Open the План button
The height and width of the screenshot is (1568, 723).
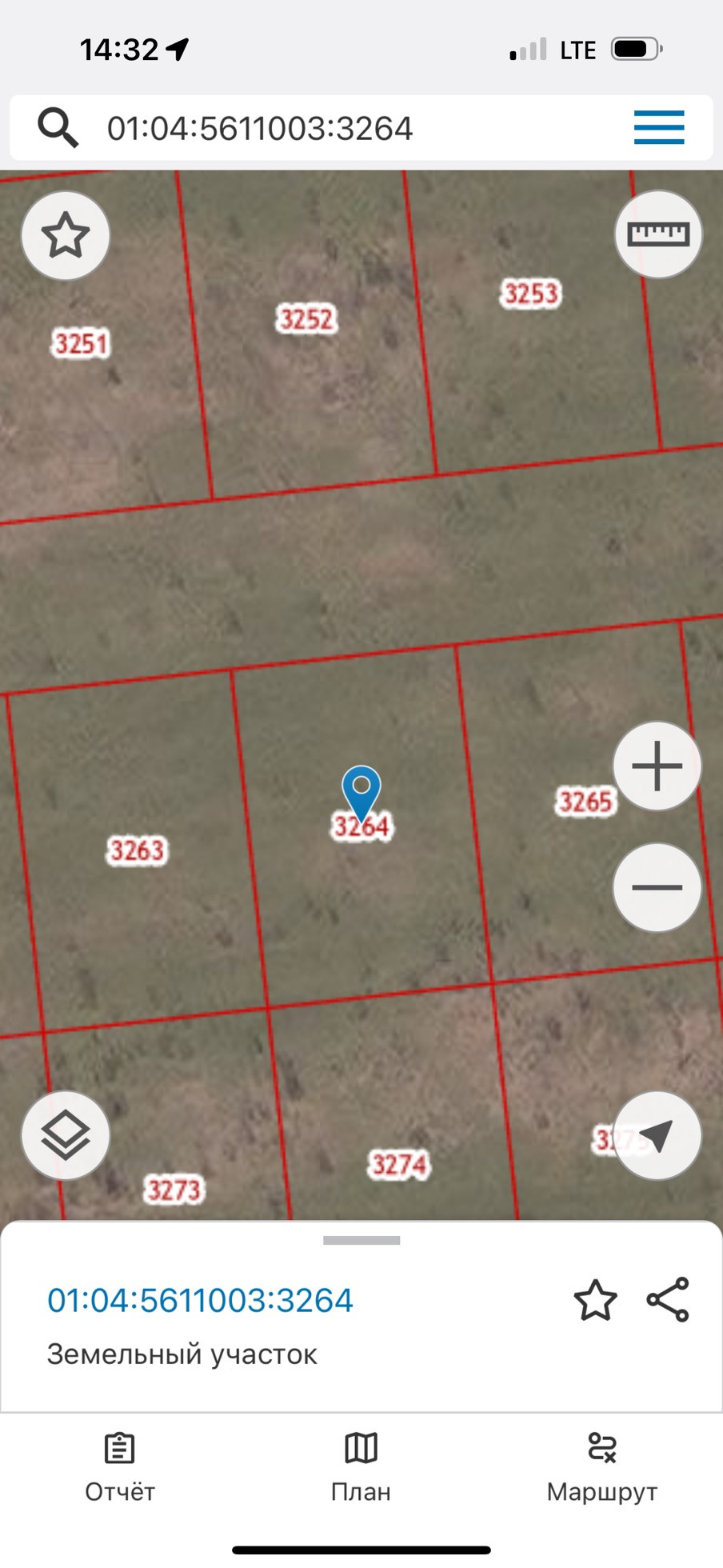click(x=361, y=1467)
